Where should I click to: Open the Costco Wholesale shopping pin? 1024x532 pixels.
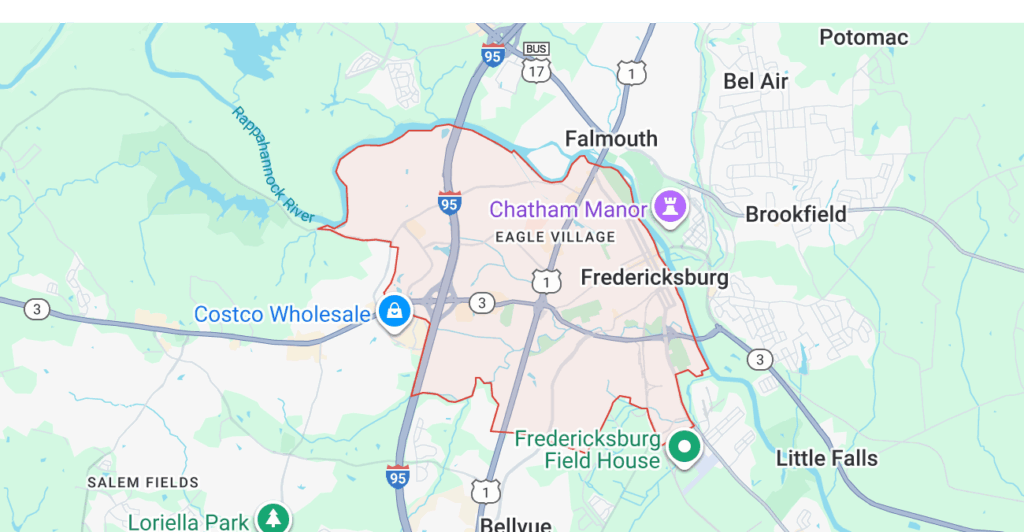coord(394,312)
